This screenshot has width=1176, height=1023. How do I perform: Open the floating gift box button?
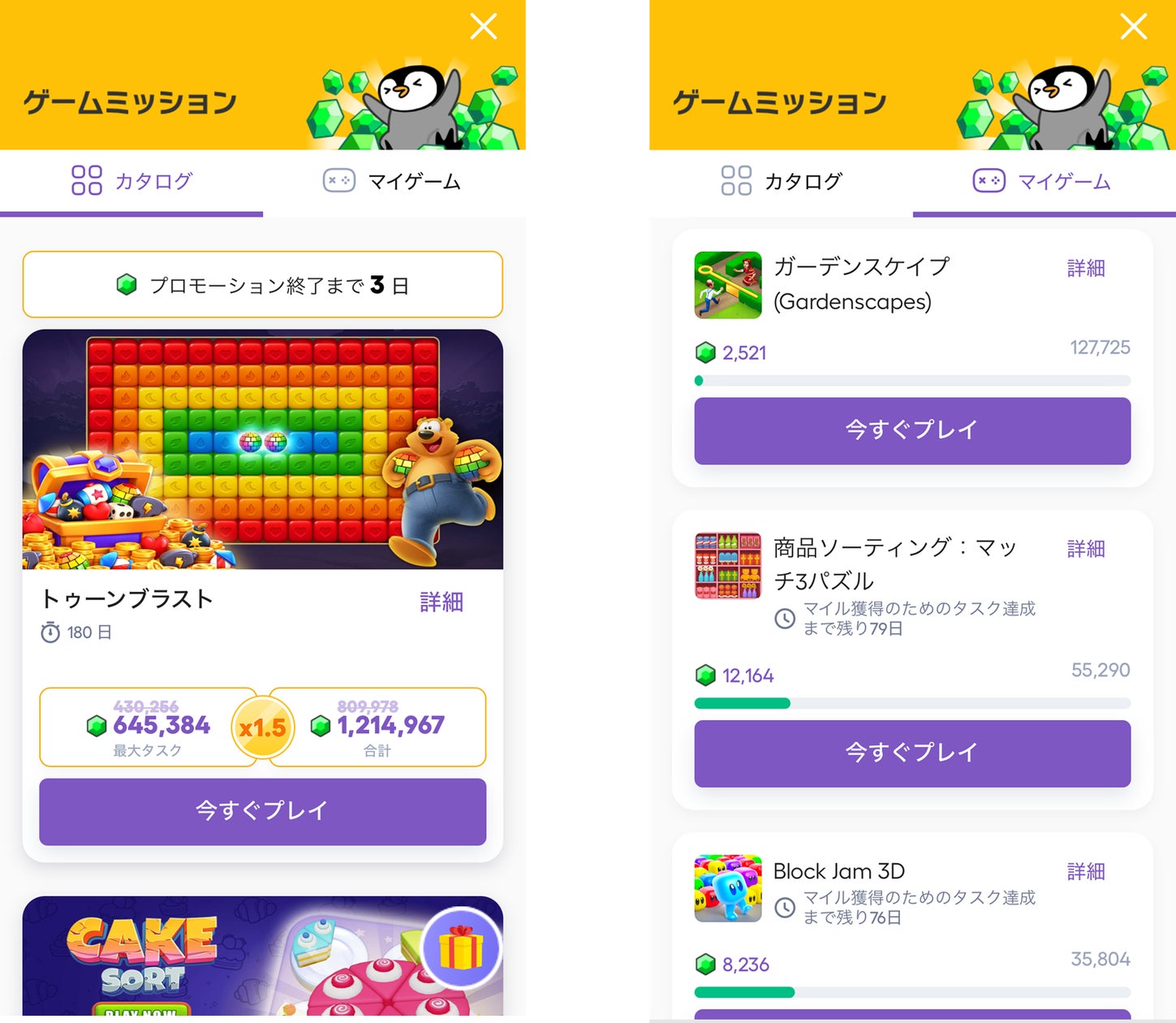(461, 947)
